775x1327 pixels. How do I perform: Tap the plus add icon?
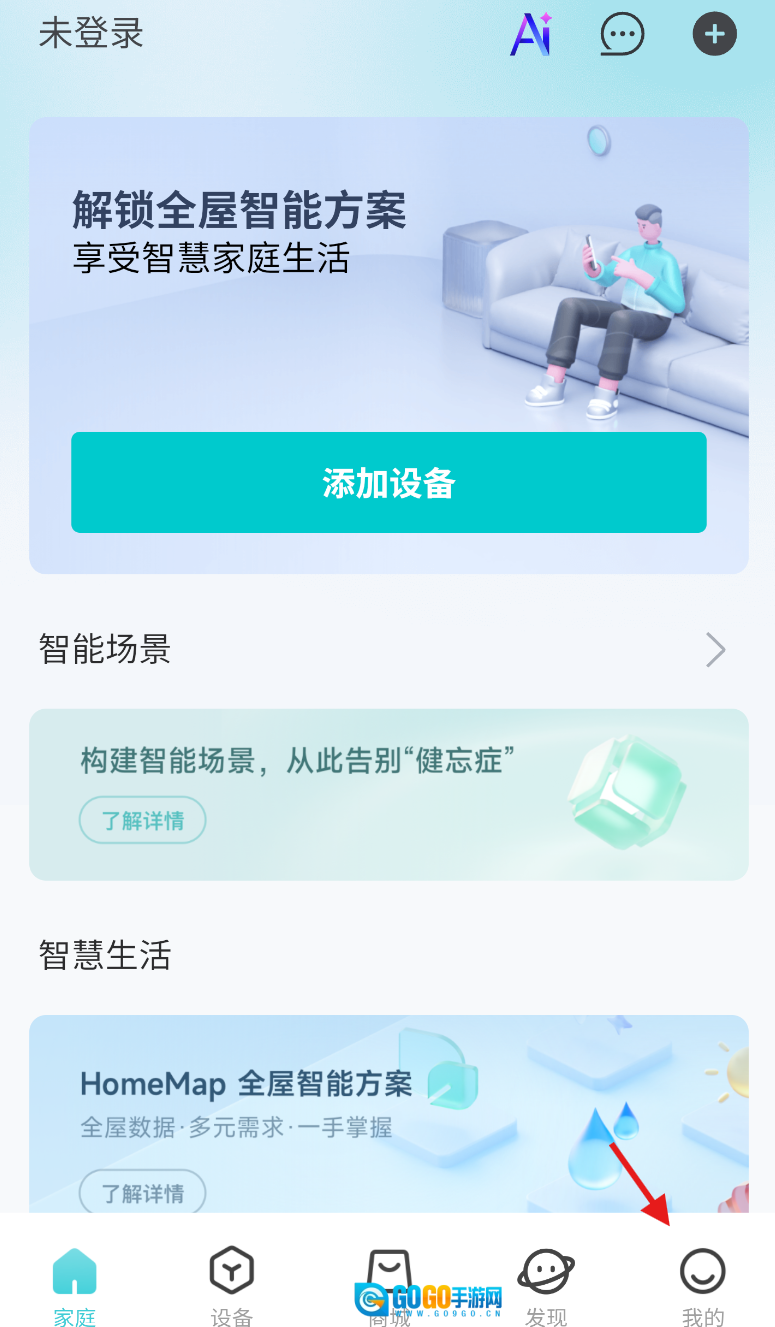(x=714, y=35)
